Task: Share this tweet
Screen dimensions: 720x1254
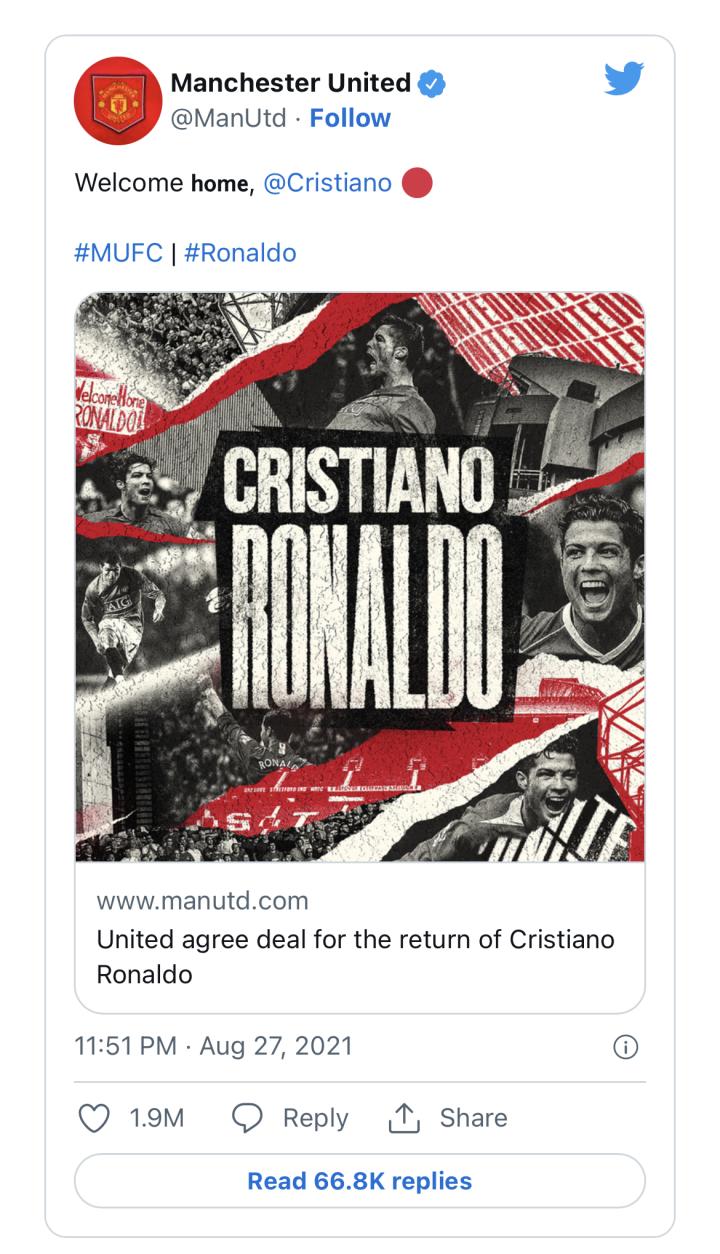Action: [x=448, y=1118]
